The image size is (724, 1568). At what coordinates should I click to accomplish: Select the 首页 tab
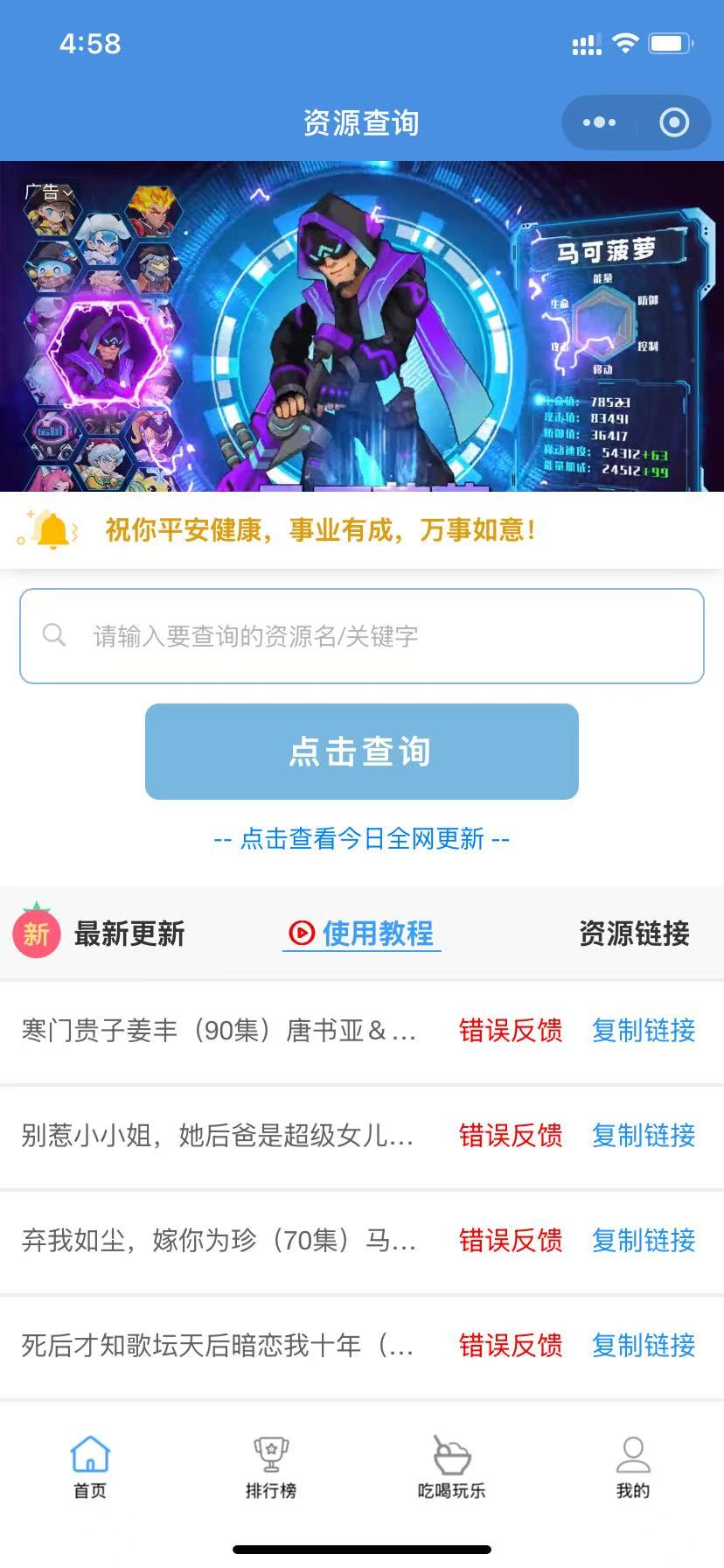pos(90,1468)
